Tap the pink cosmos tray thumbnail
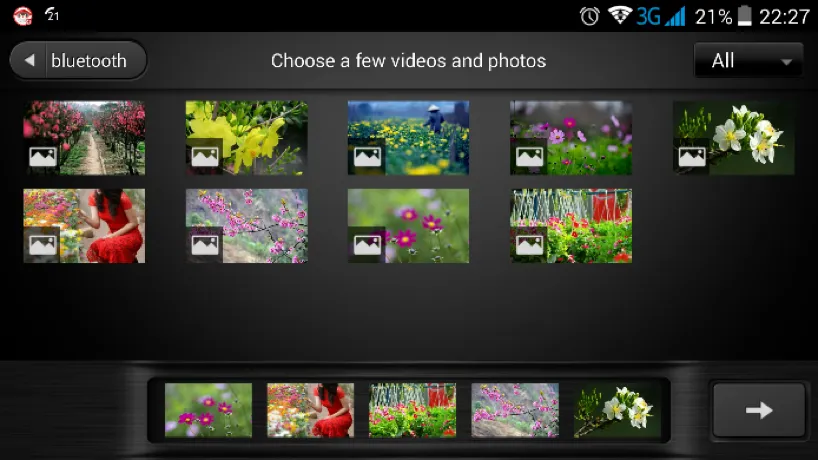This screenshot has height=460, width=818. (208, 410)
